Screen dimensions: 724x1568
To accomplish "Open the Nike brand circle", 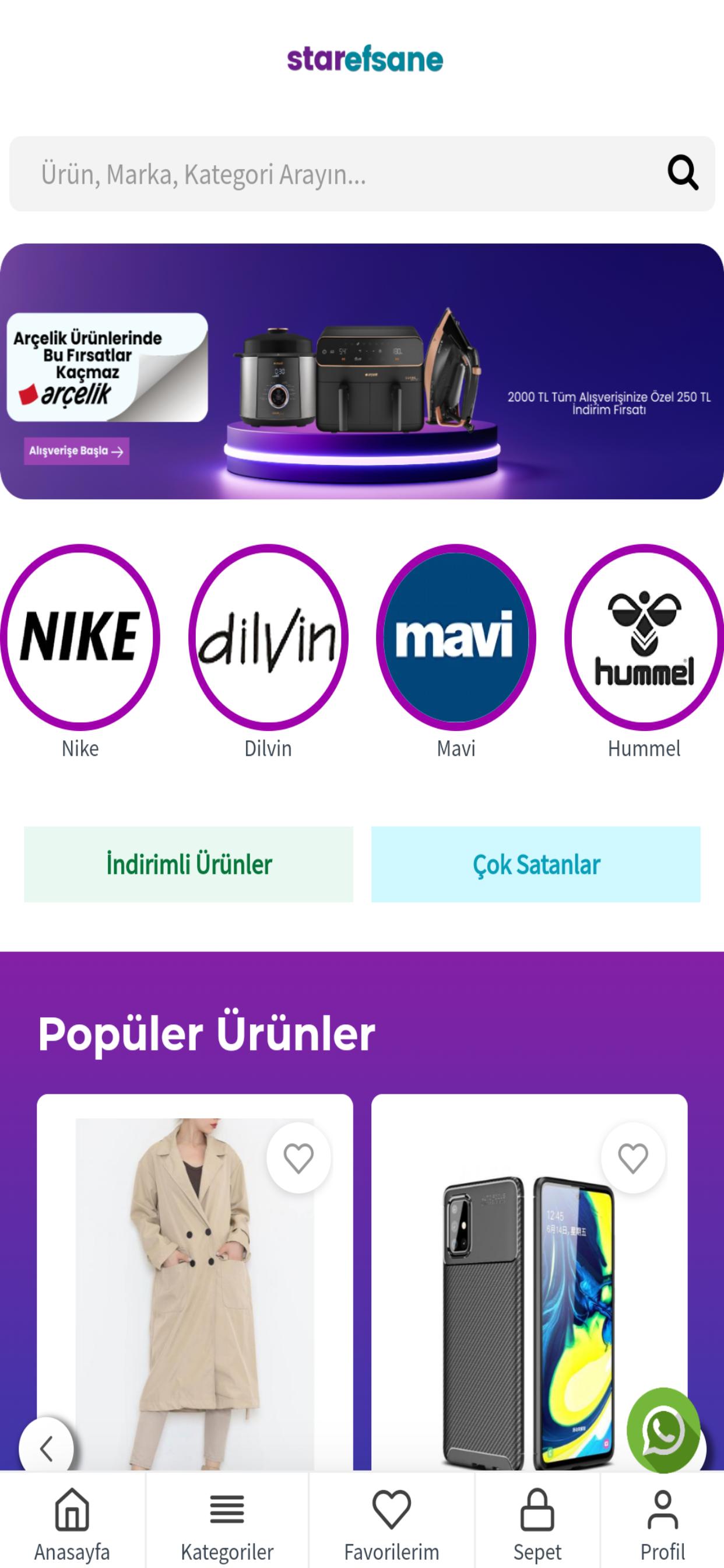I will click(x=80, y=638).
